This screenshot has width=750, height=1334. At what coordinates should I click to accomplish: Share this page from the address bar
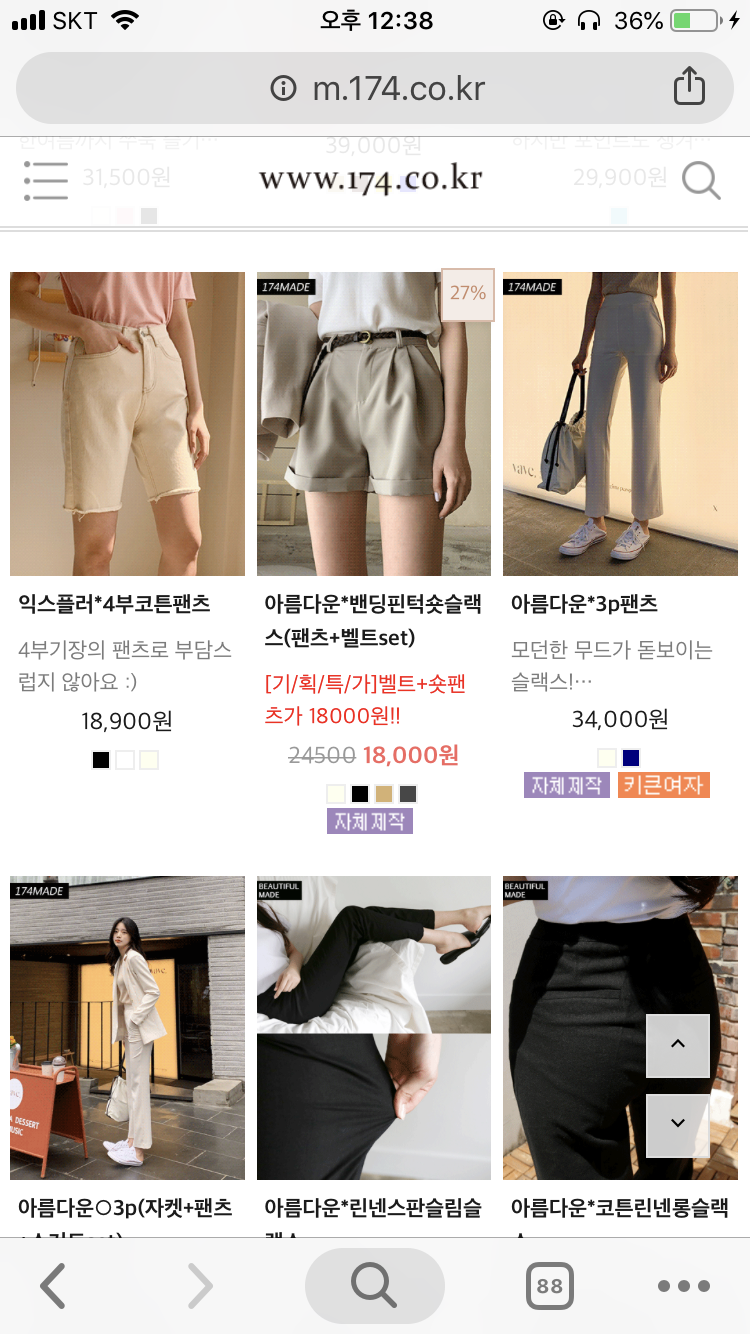[689, 88]
